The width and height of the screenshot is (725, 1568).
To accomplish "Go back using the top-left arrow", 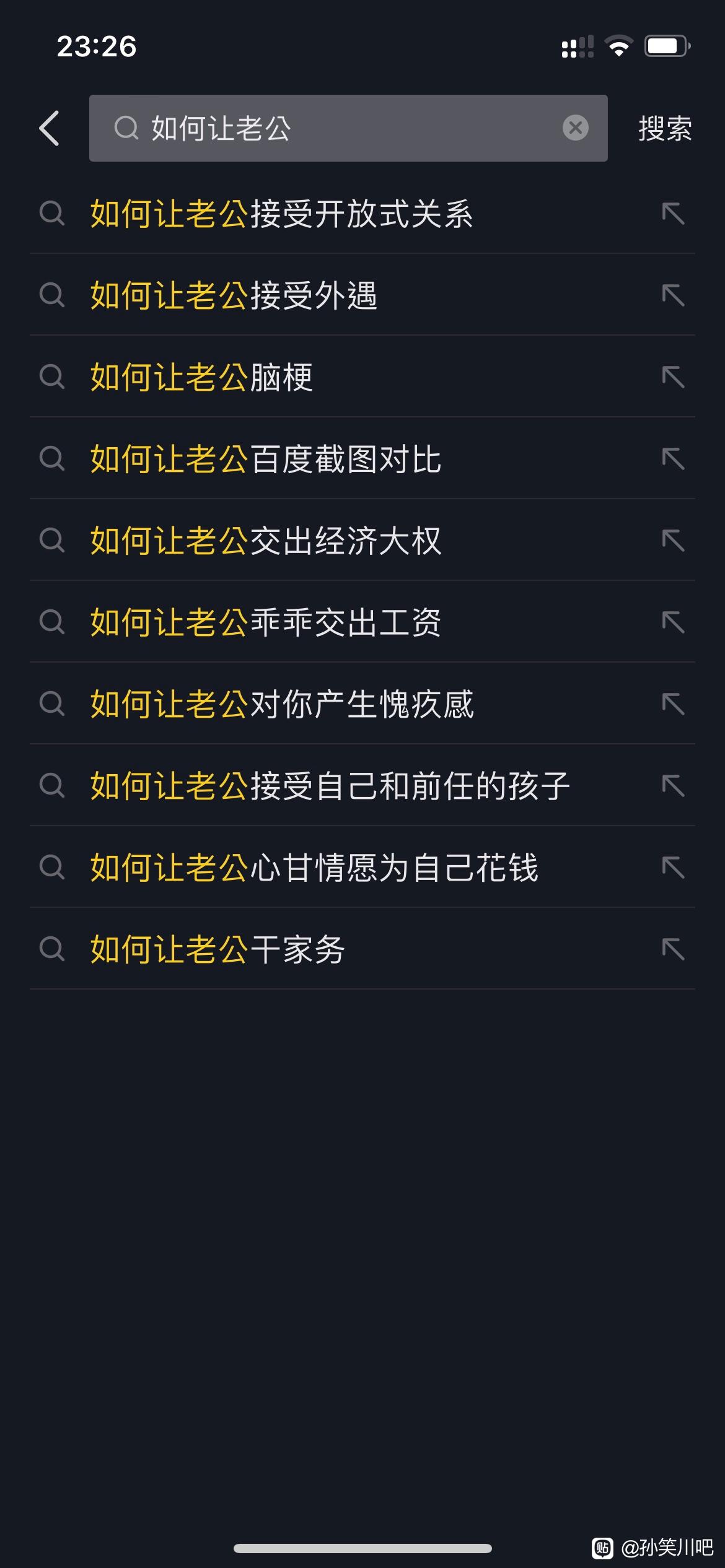I will pyautogui.click(x=50, y=128).
